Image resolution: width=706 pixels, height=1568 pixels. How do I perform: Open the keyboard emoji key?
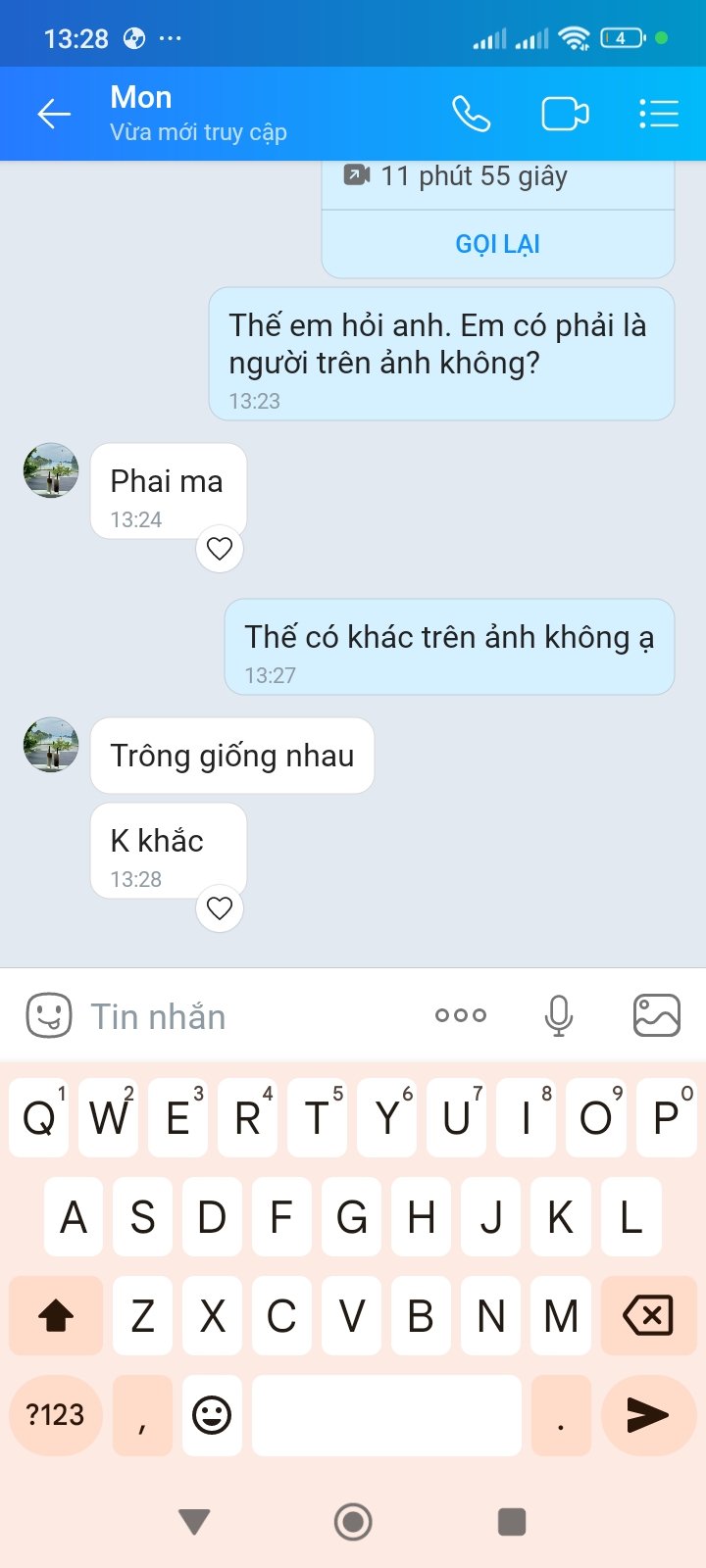click(212, 1414)
